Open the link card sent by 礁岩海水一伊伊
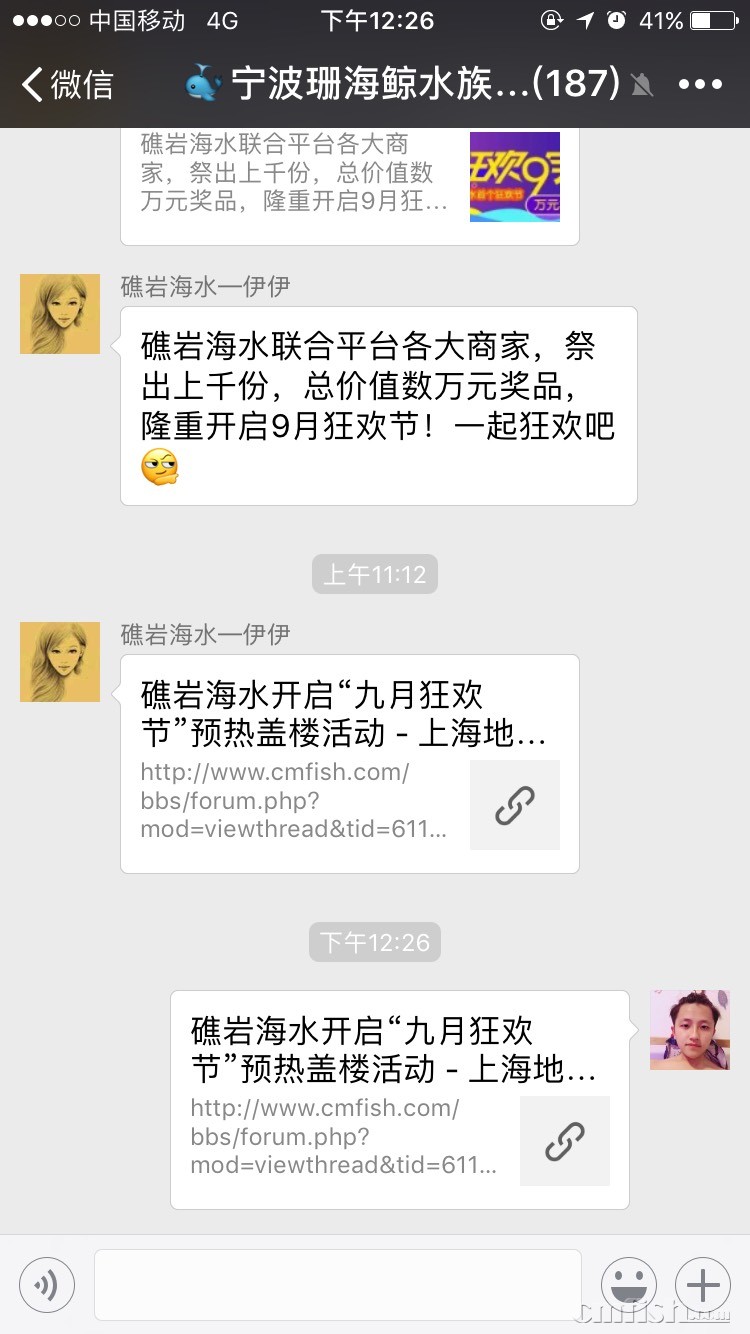The height and width of the screenshot is (1334, 750). [350, 763]
